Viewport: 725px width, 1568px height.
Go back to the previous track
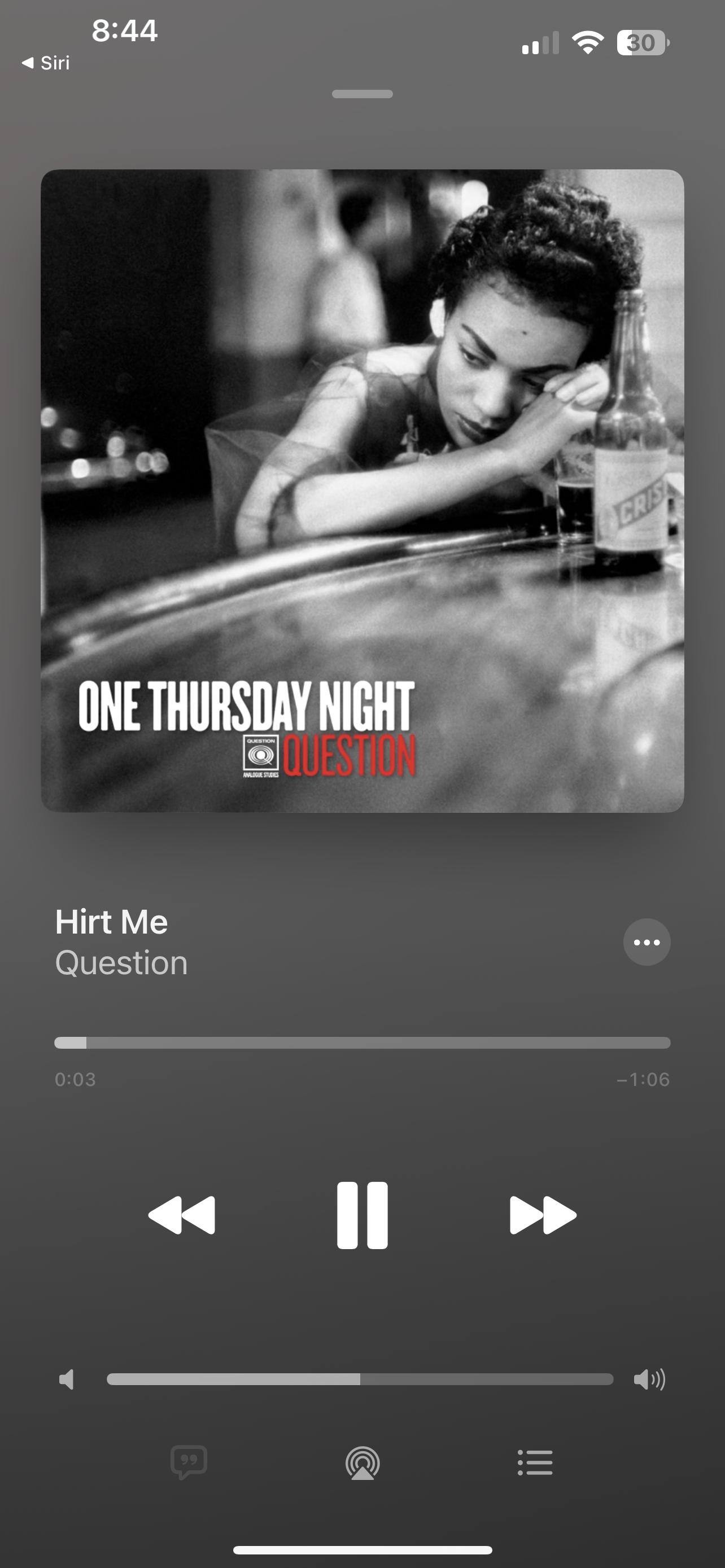tap(181, 1216)
